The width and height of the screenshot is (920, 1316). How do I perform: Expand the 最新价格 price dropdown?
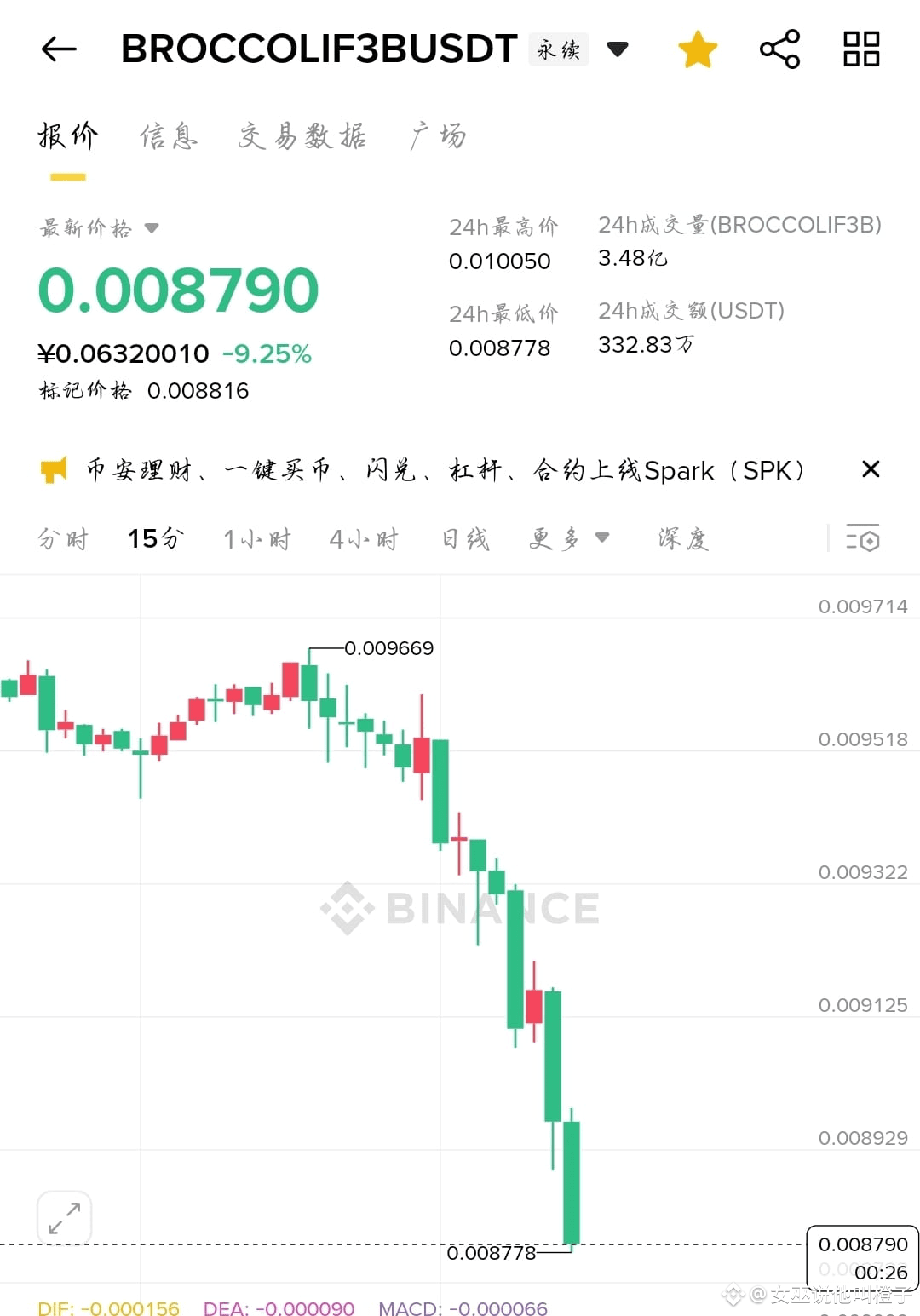(151, 227)
